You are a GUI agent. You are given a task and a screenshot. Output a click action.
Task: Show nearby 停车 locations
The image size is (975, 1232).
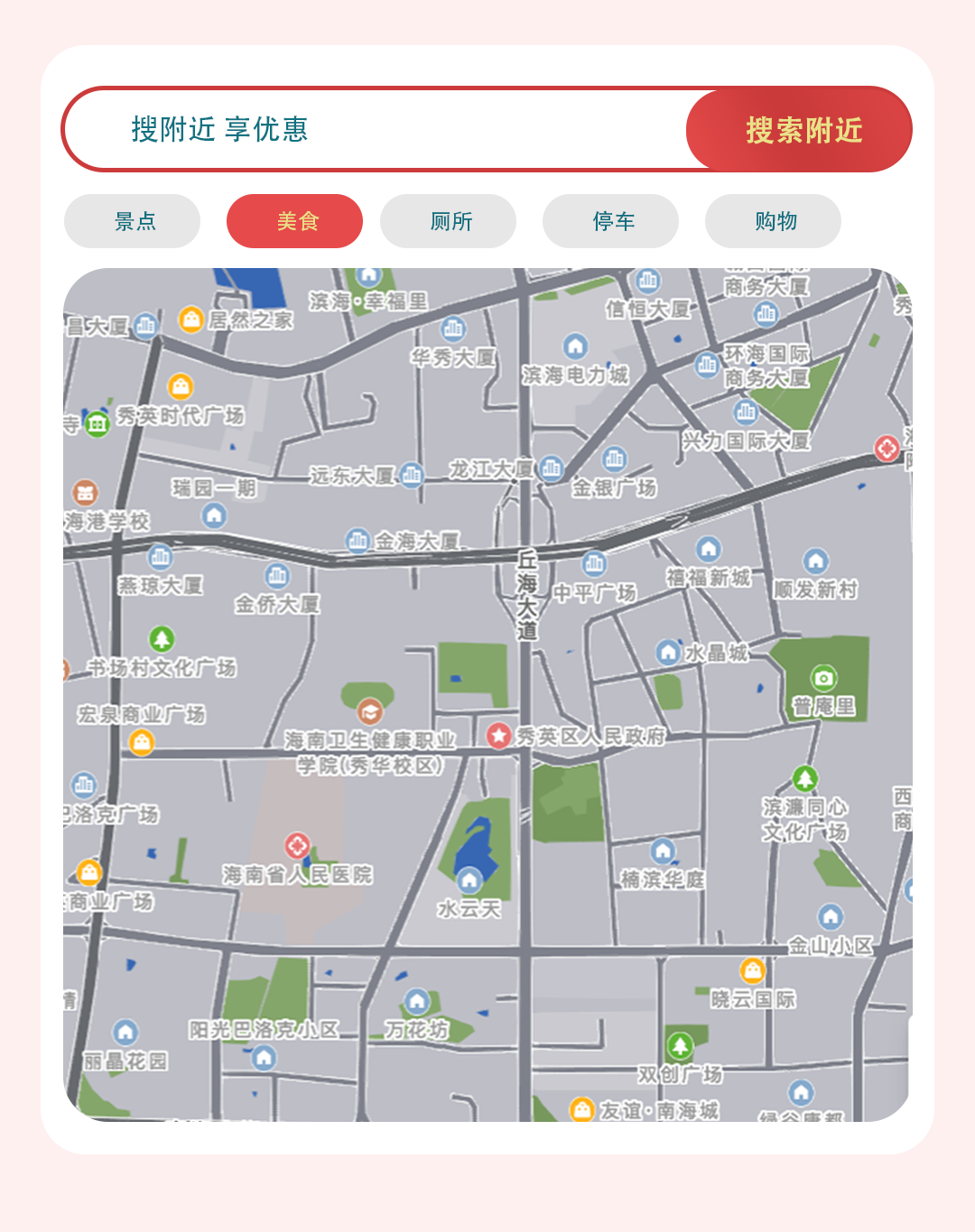(x=611, y=221)
